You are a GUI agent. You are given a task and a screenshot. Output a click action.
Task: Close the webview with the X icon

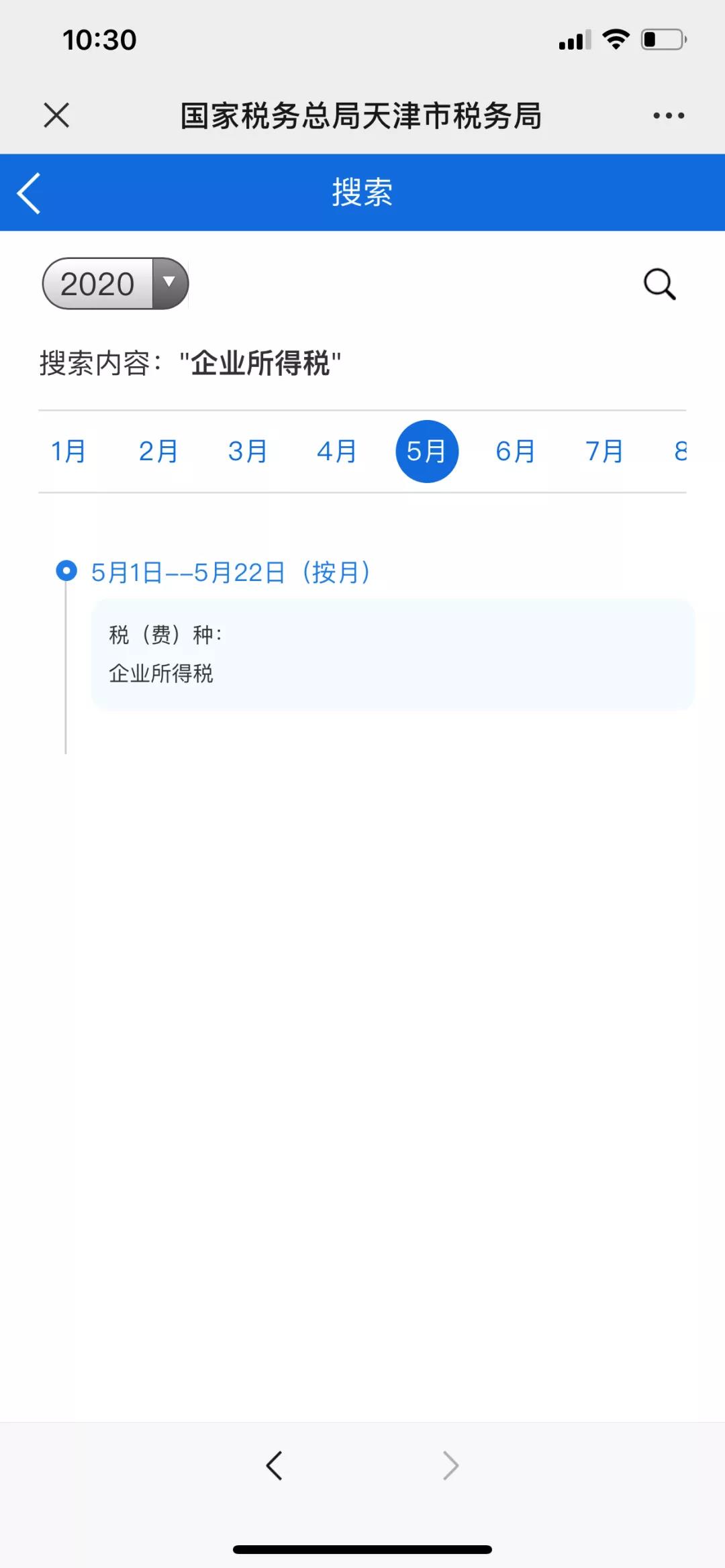point(56,115)
